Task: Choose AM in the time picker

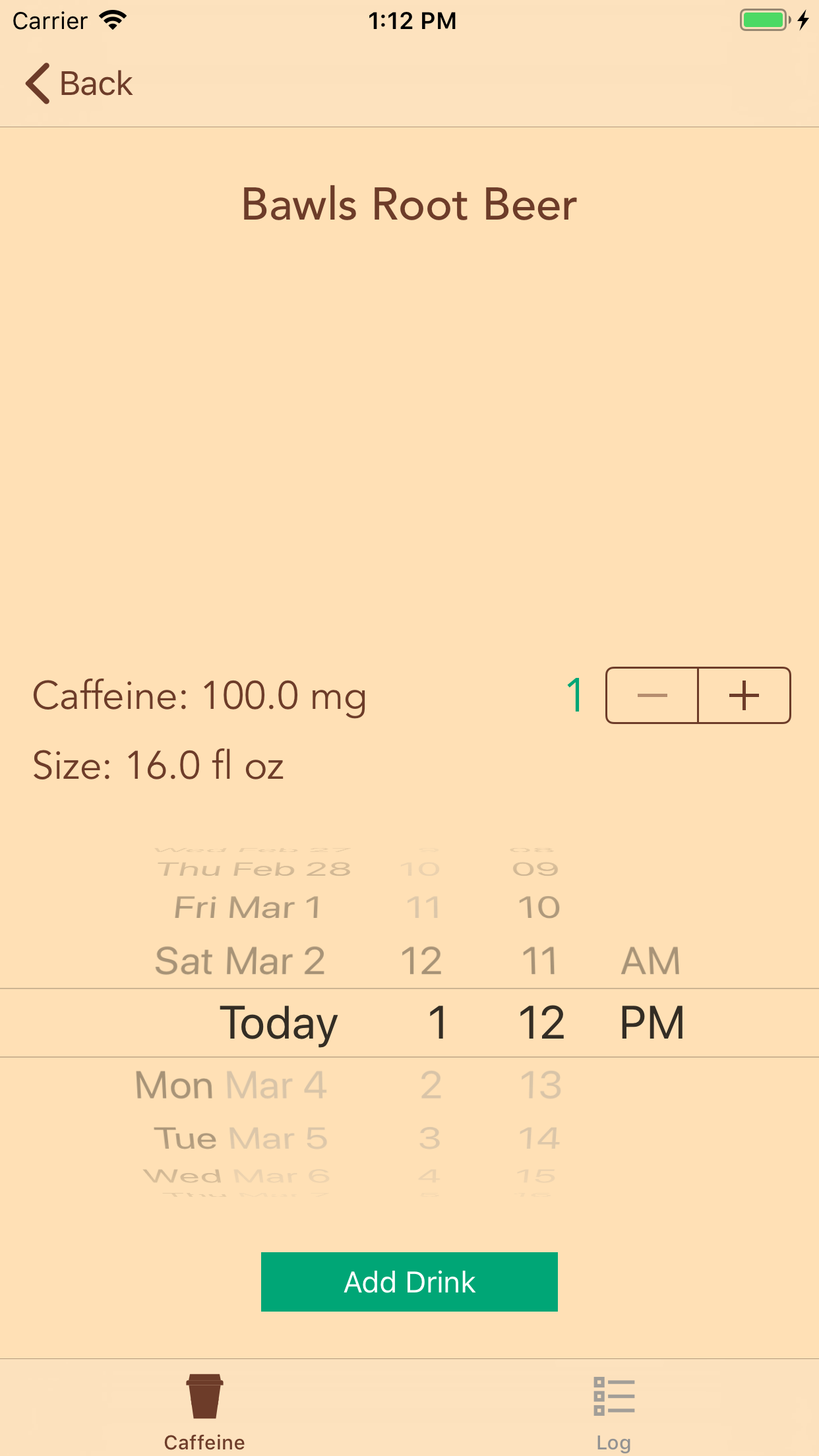Action: (651, 961)
